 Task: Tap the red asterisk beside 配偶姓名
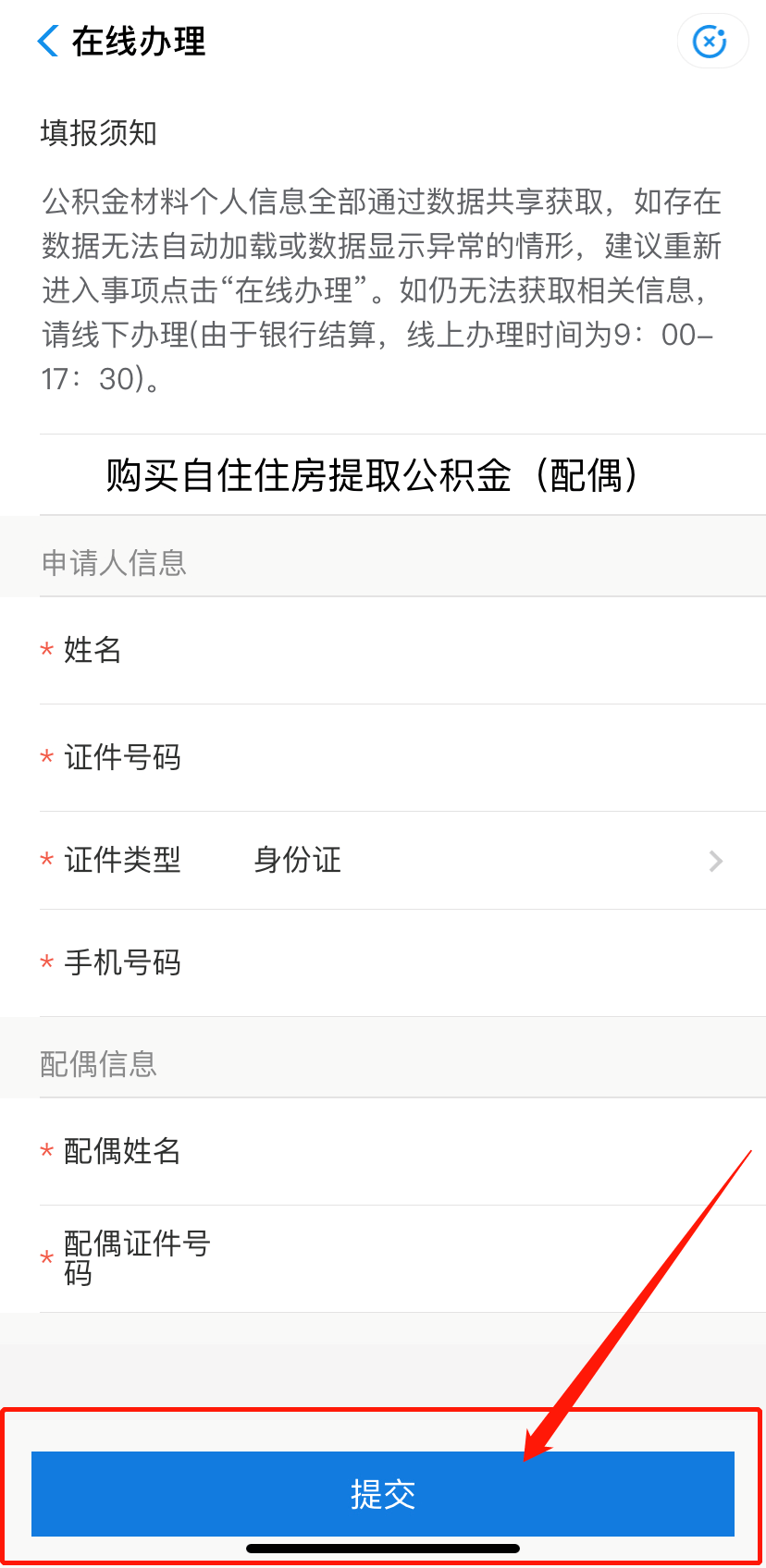click(46, 1152)
